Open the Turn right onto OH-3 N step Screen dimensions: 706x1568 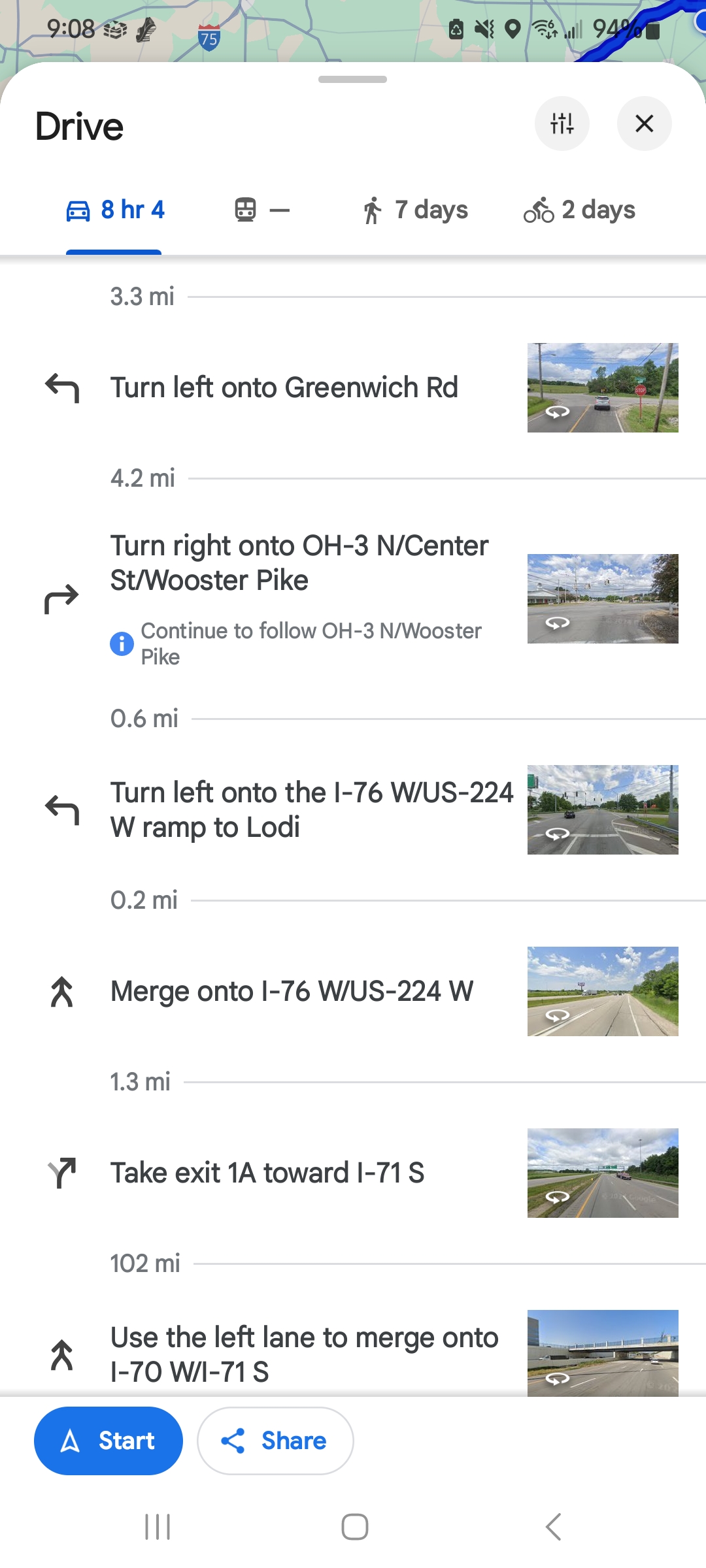point(299,563)
